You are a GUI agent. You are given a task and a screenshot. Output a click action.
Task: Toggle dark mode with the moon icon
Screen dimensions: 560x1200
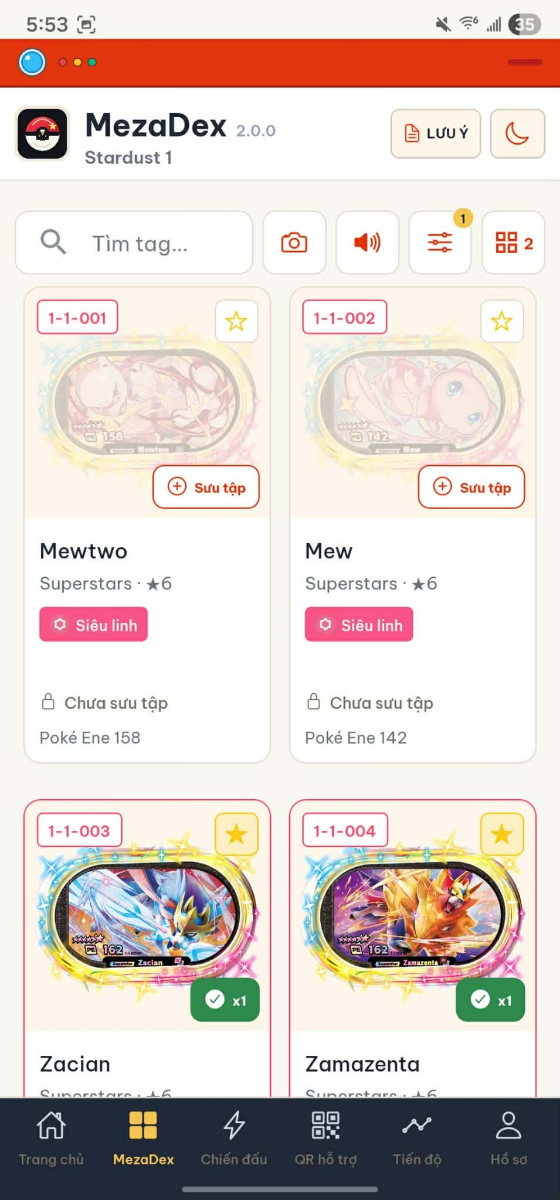point(517,134)
